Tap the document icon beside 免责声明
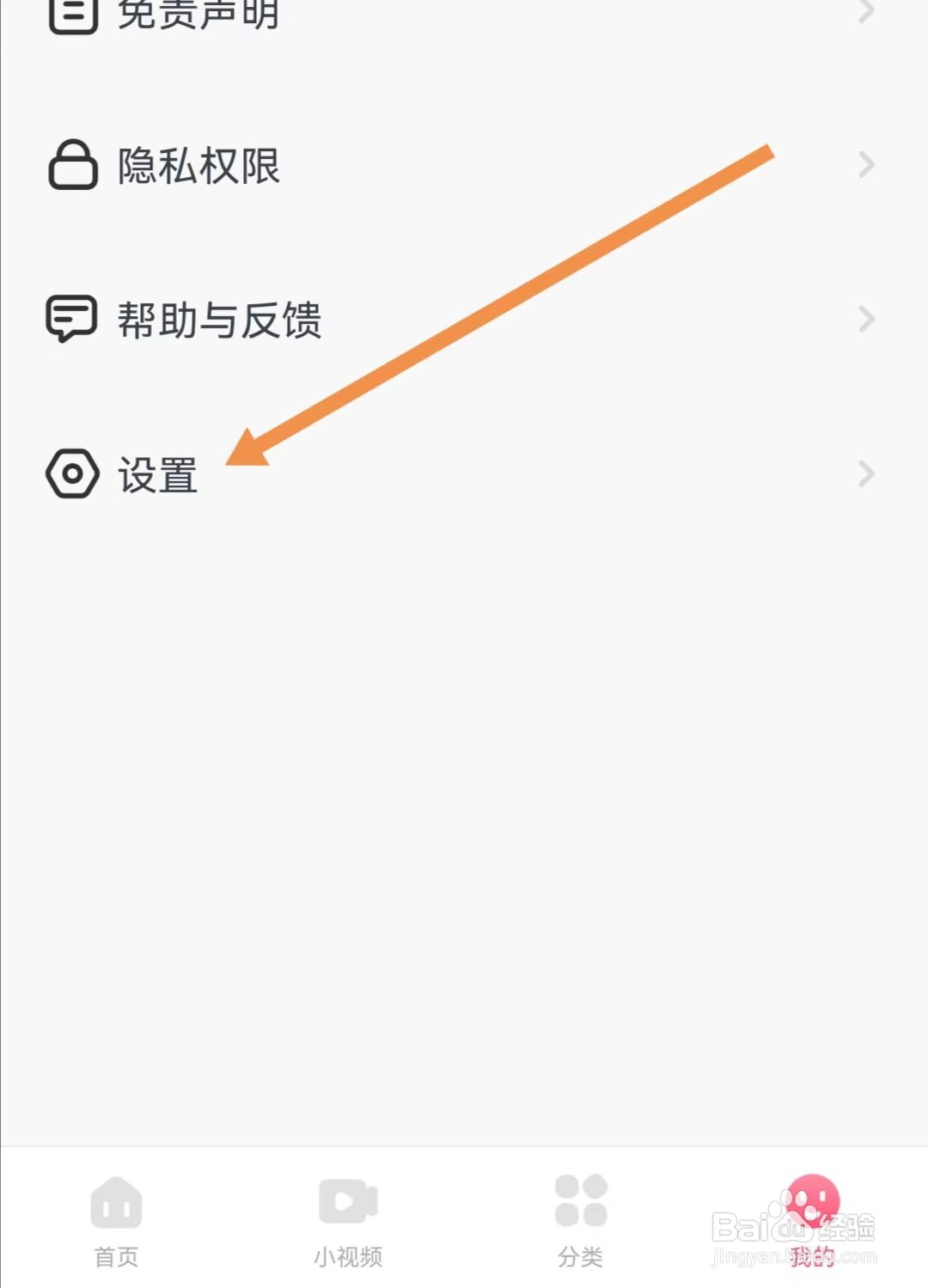Viewport: 928px width, 1288px height. pyautogui.click(x=73, y=13)
